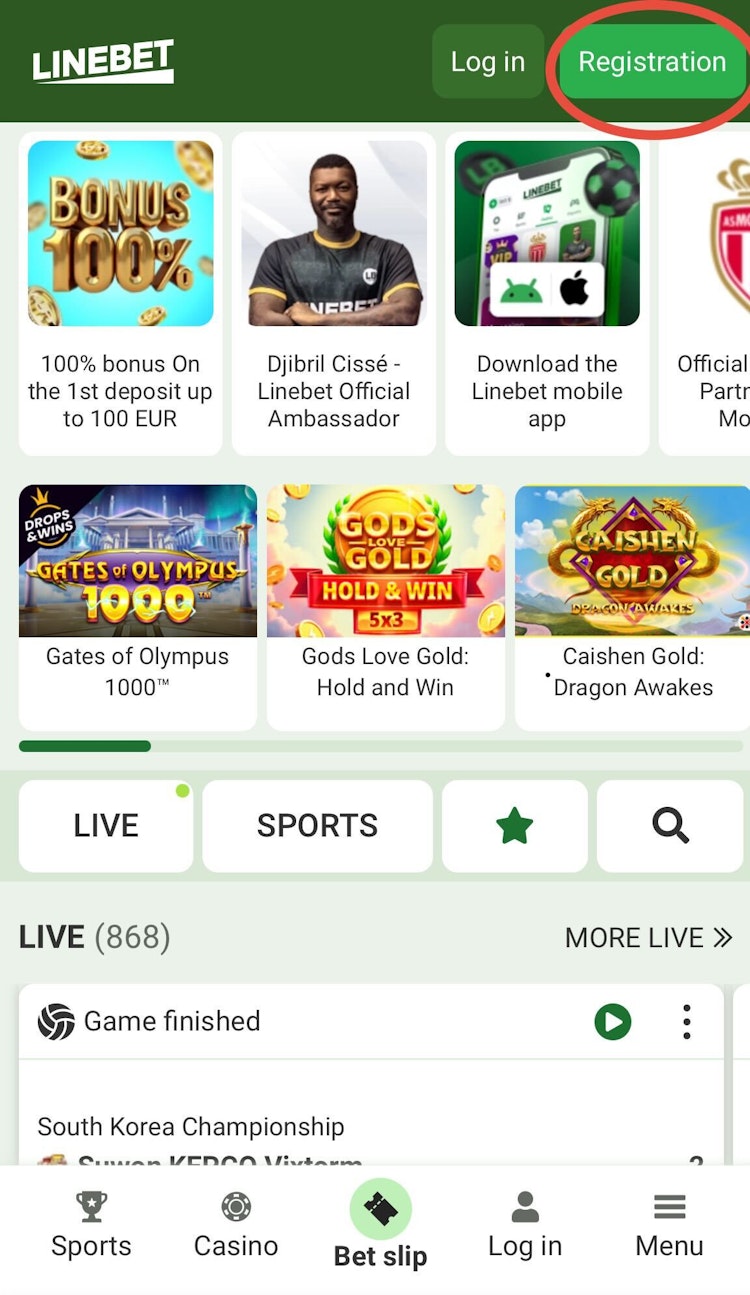Open the Djibril Cissé ambassador card
750x1295 pixels.
[334, 292]
